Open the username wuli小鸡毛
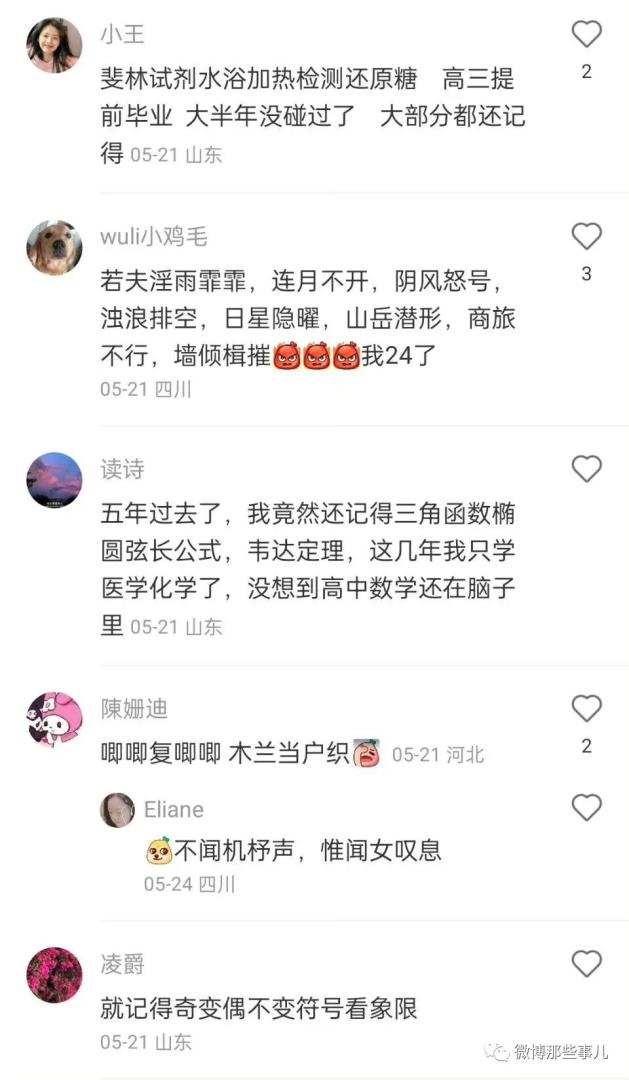This screenshot has width=629, height=1080. coord(154,237)
